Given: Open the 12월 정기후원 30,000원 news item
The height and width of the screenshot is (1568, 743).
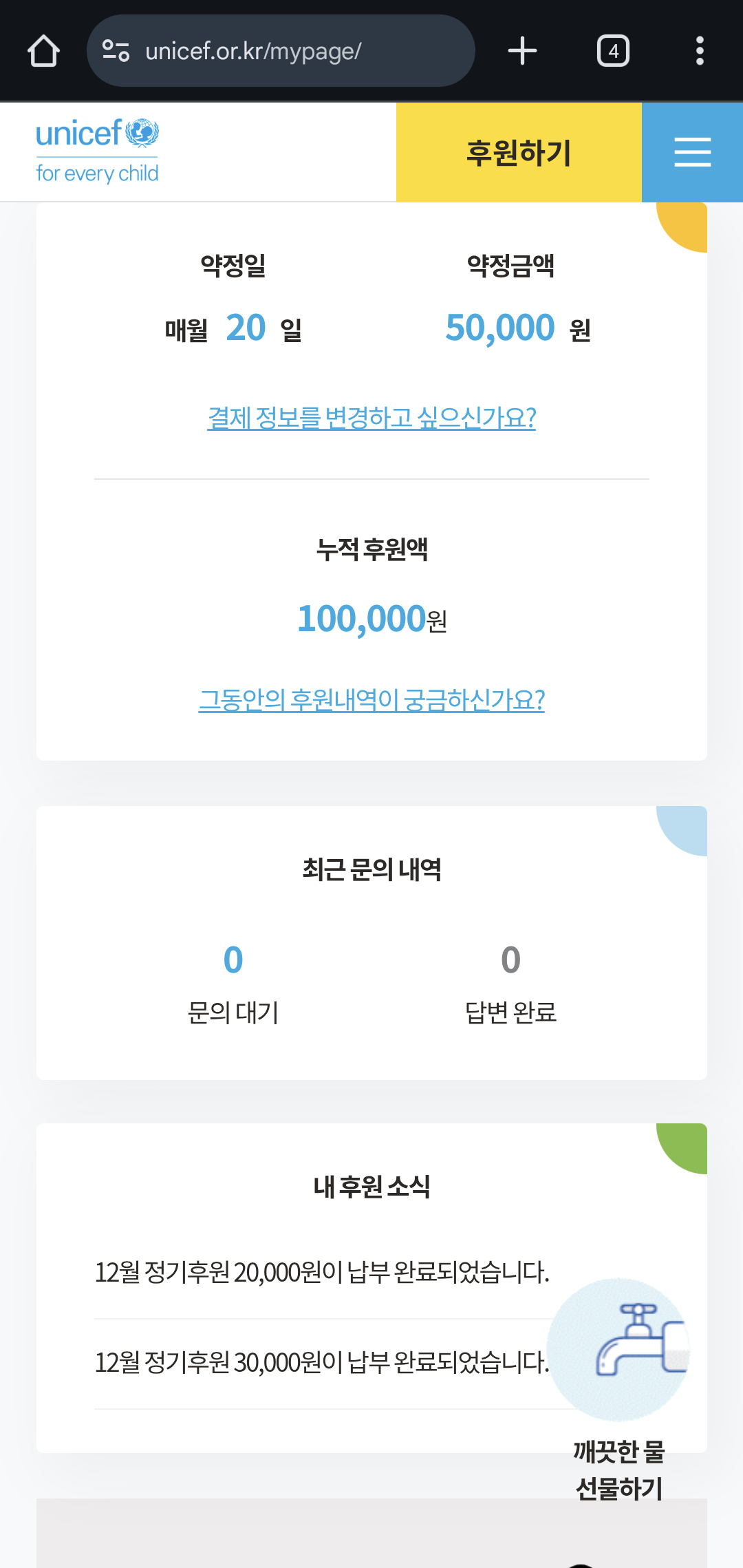Looking at the screenshot, I should [x=321, y=1363].
